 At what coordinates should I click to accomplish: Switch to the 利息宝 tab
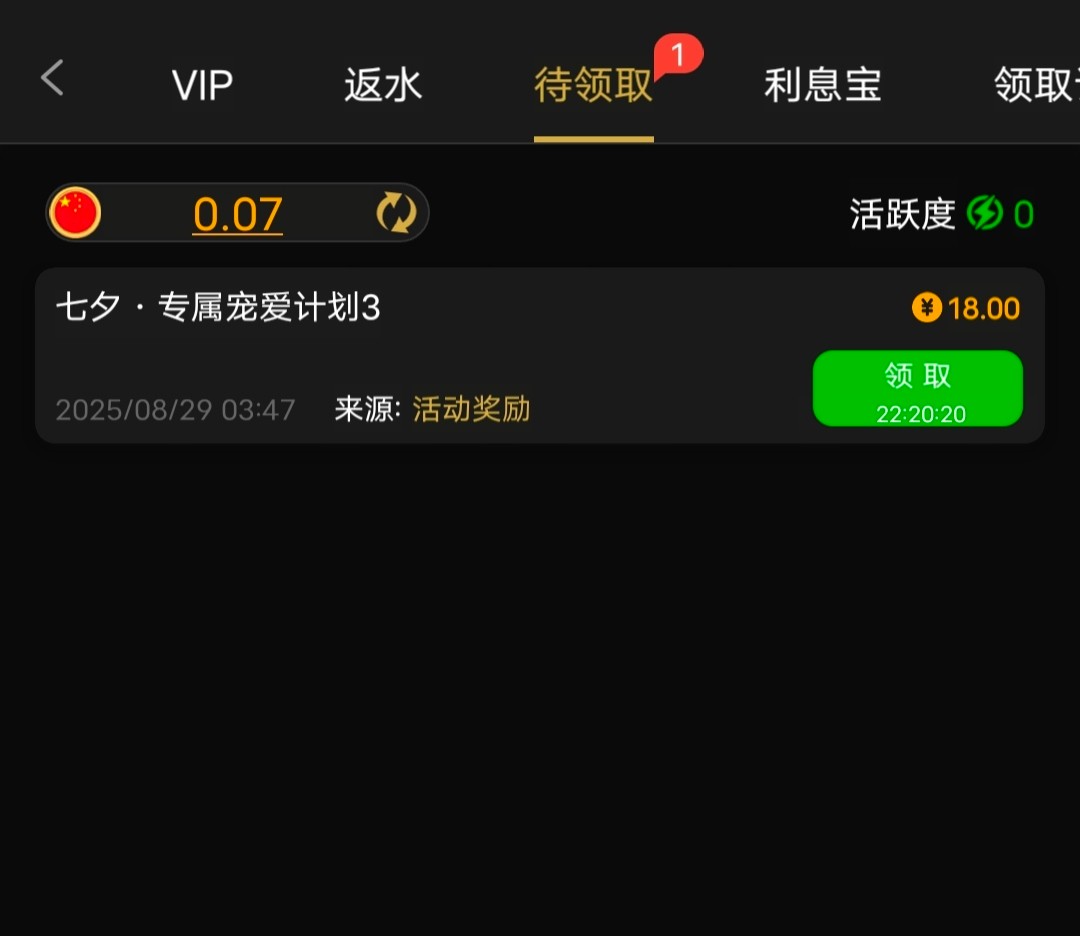(822, 86)
